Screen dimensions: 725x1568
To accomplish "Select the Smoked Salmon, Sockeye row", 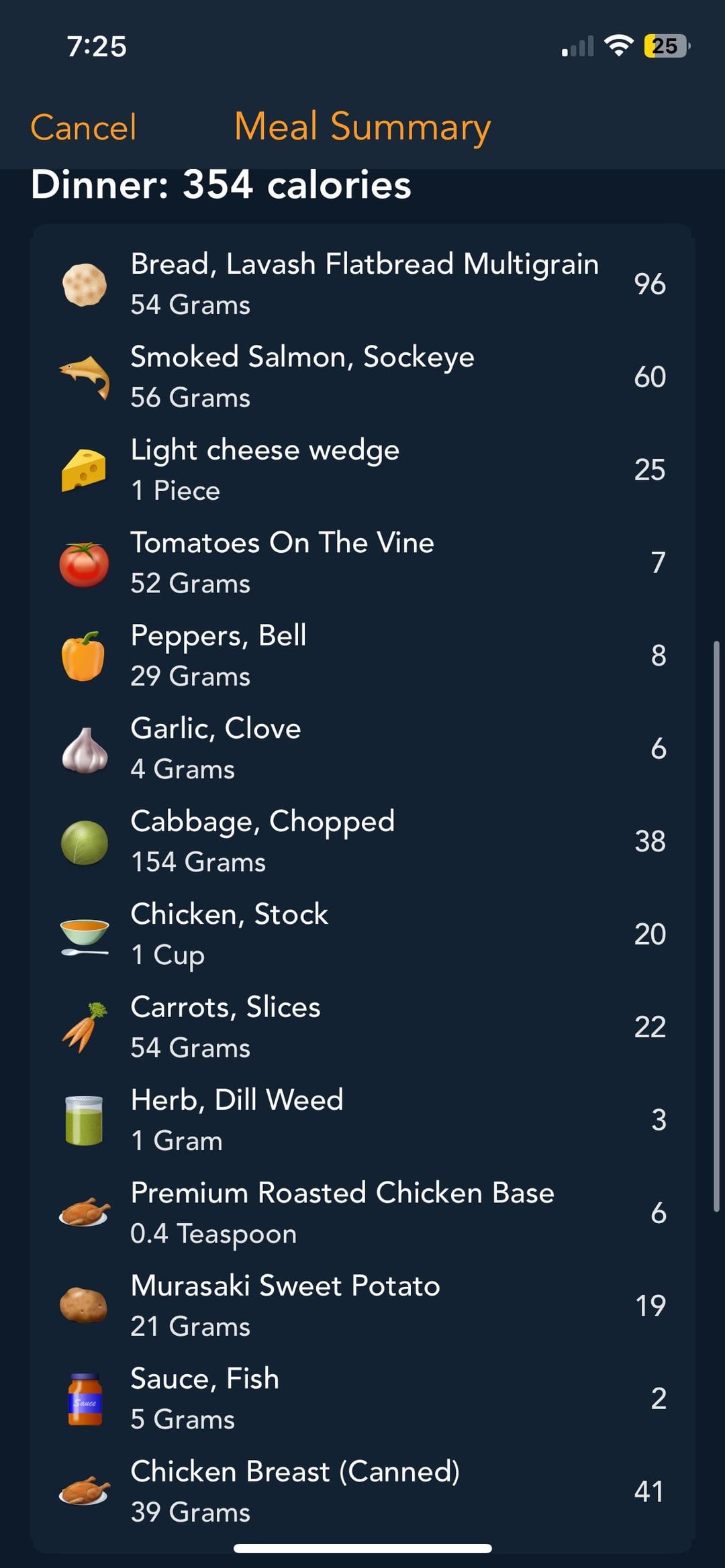I will click(x=362, y=377).
